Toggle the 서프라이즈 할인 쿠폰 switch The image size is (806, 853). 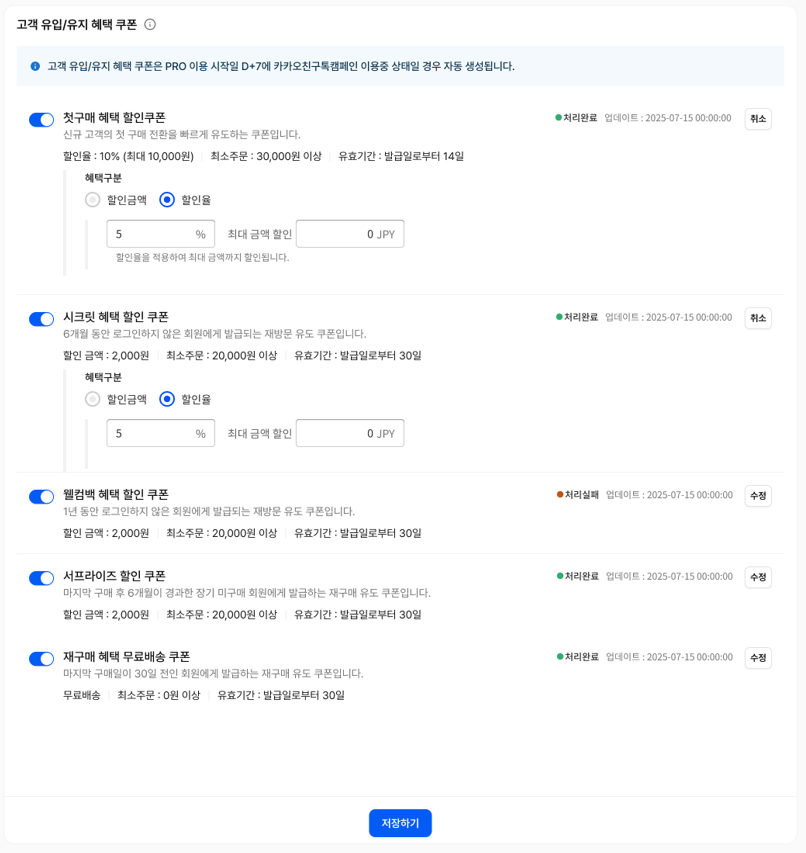coord(41,578)
